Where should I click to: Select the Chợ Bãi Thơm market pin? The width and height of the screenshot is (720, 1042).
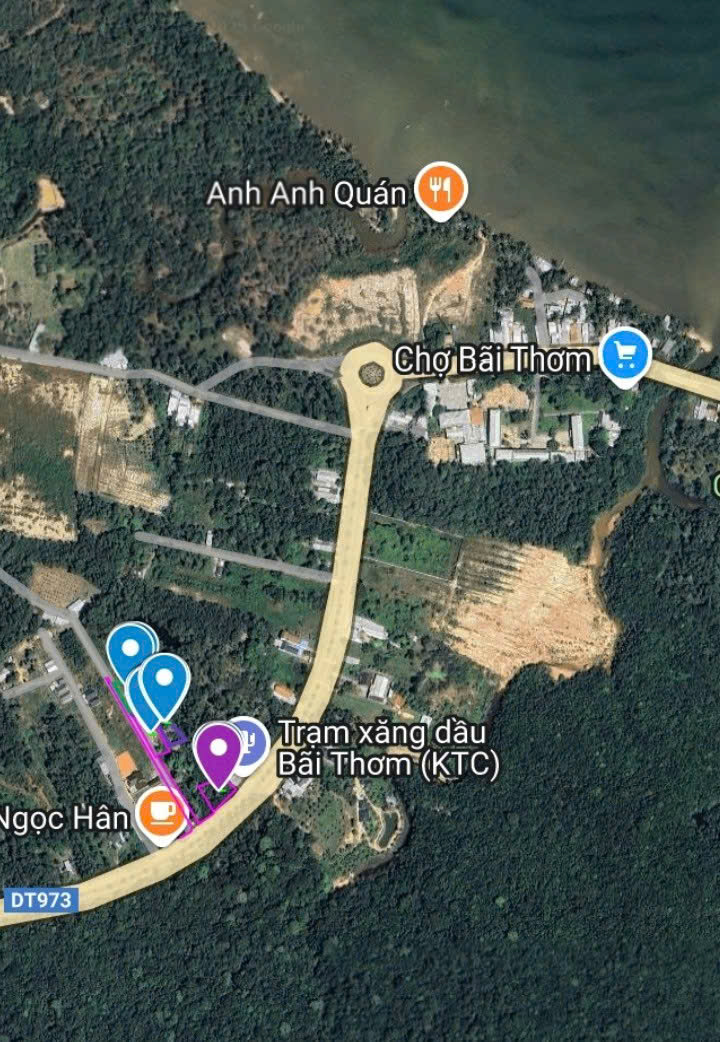[627, 355]
